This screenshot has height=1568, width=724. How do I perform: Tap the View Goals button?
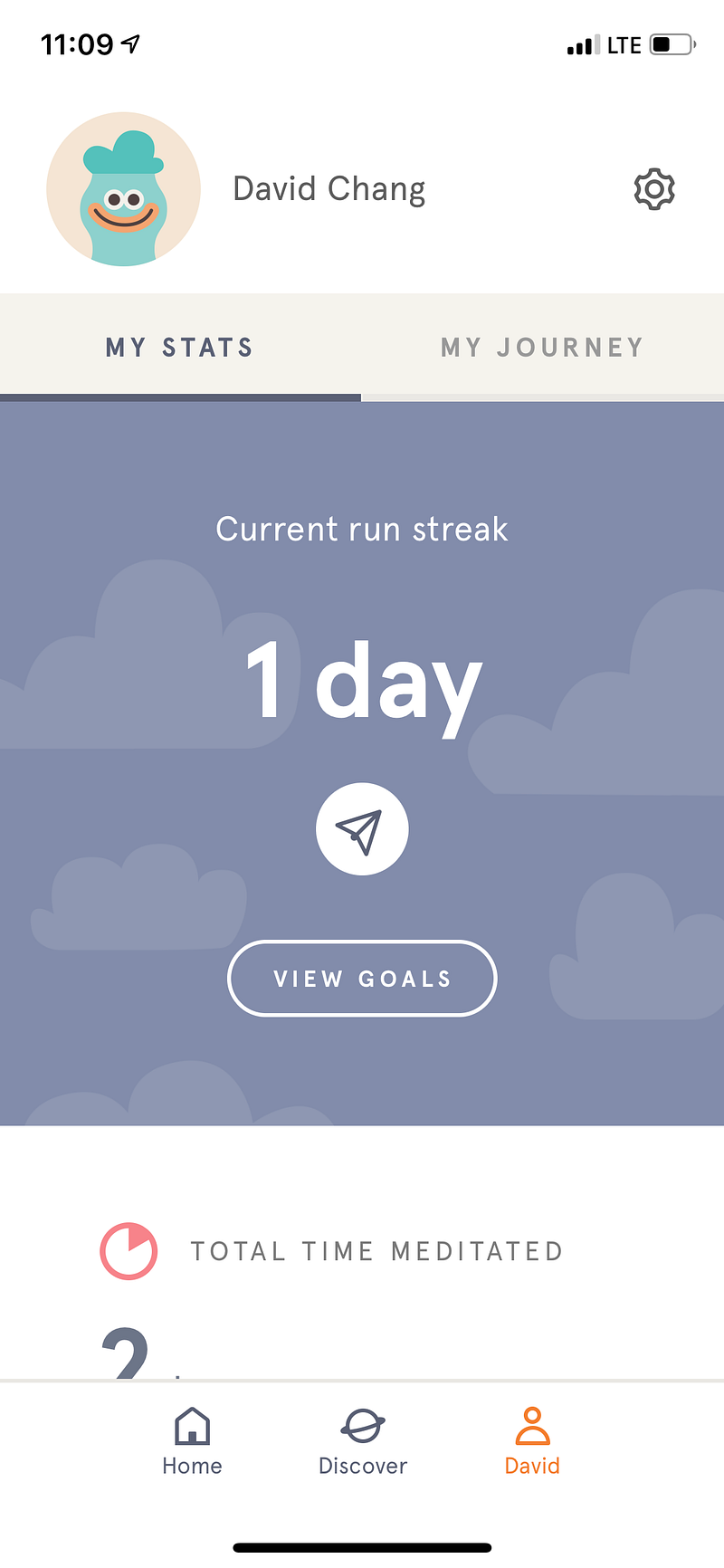tap(362, 979)
